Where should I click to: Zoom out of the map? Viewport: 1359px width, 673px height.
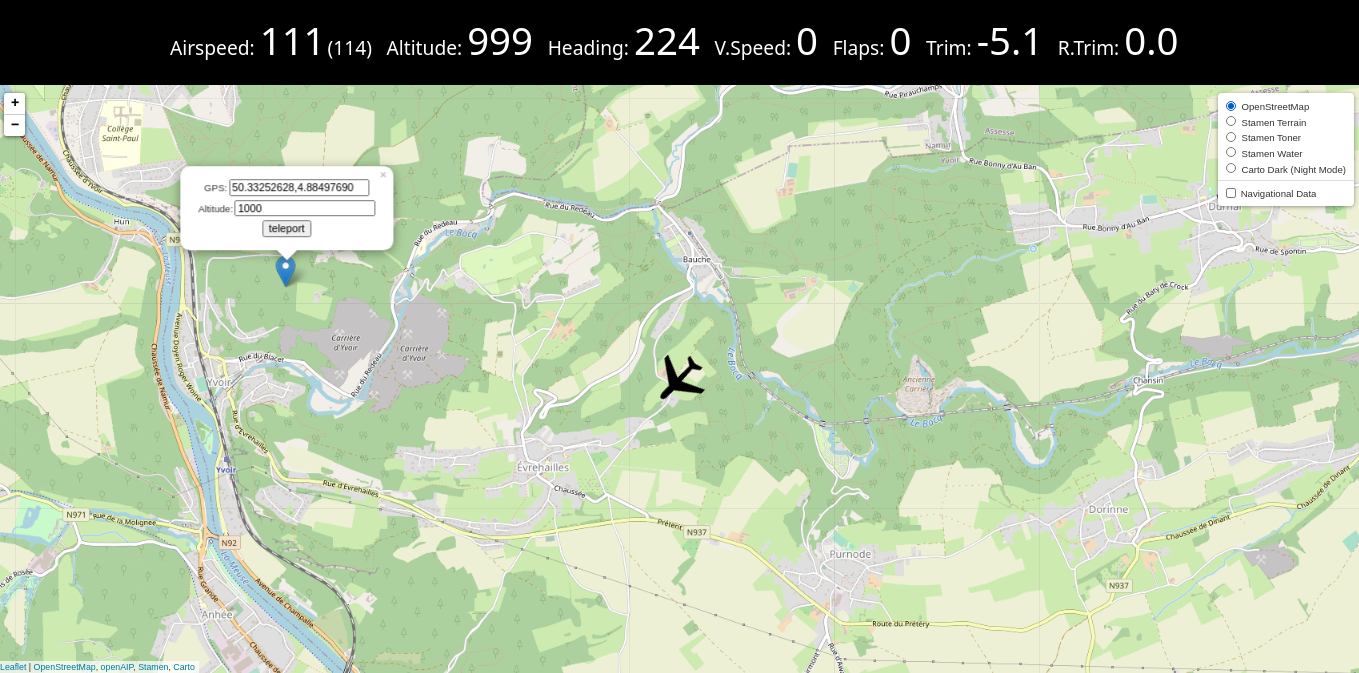[15, 124]
